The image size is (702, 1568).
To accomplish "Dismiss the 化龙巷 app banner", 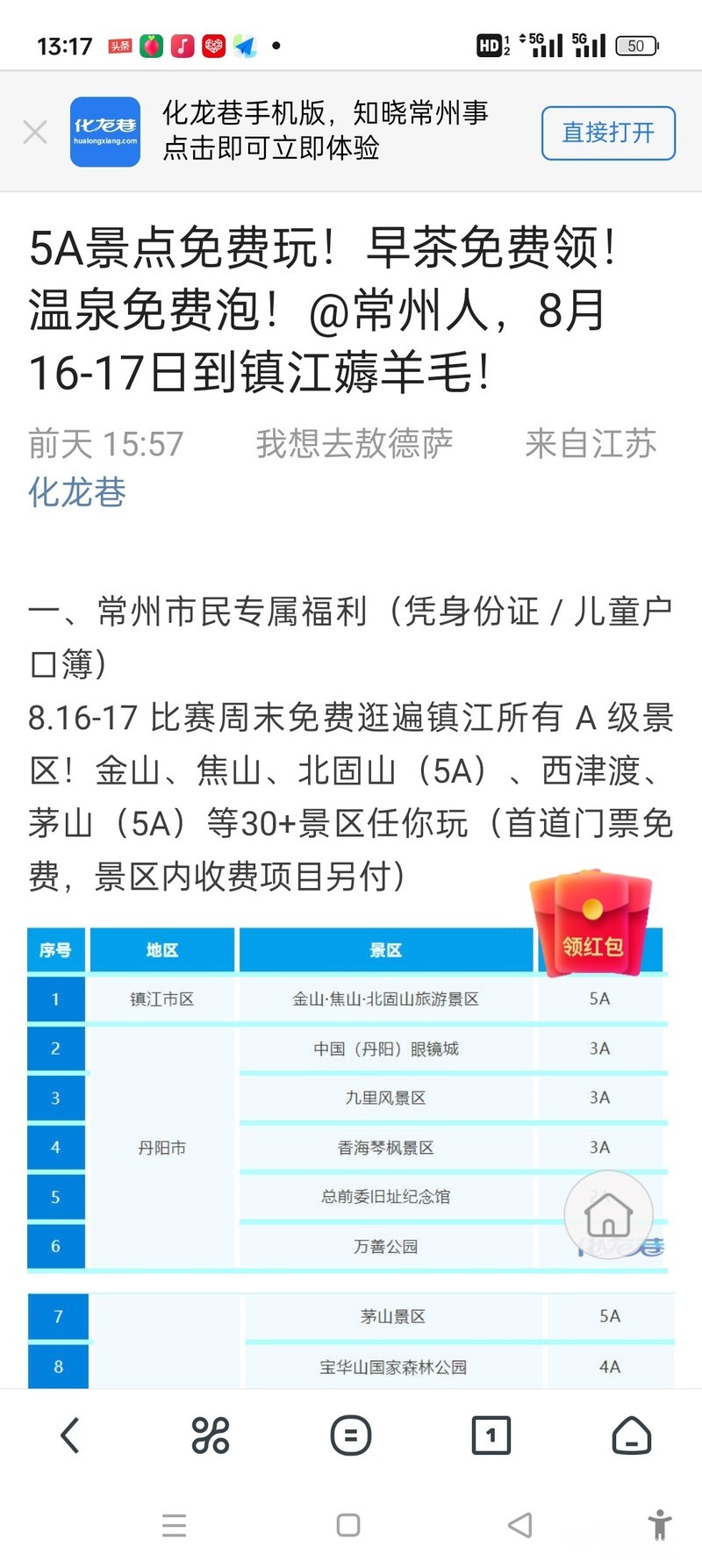I will pos(35,132).
